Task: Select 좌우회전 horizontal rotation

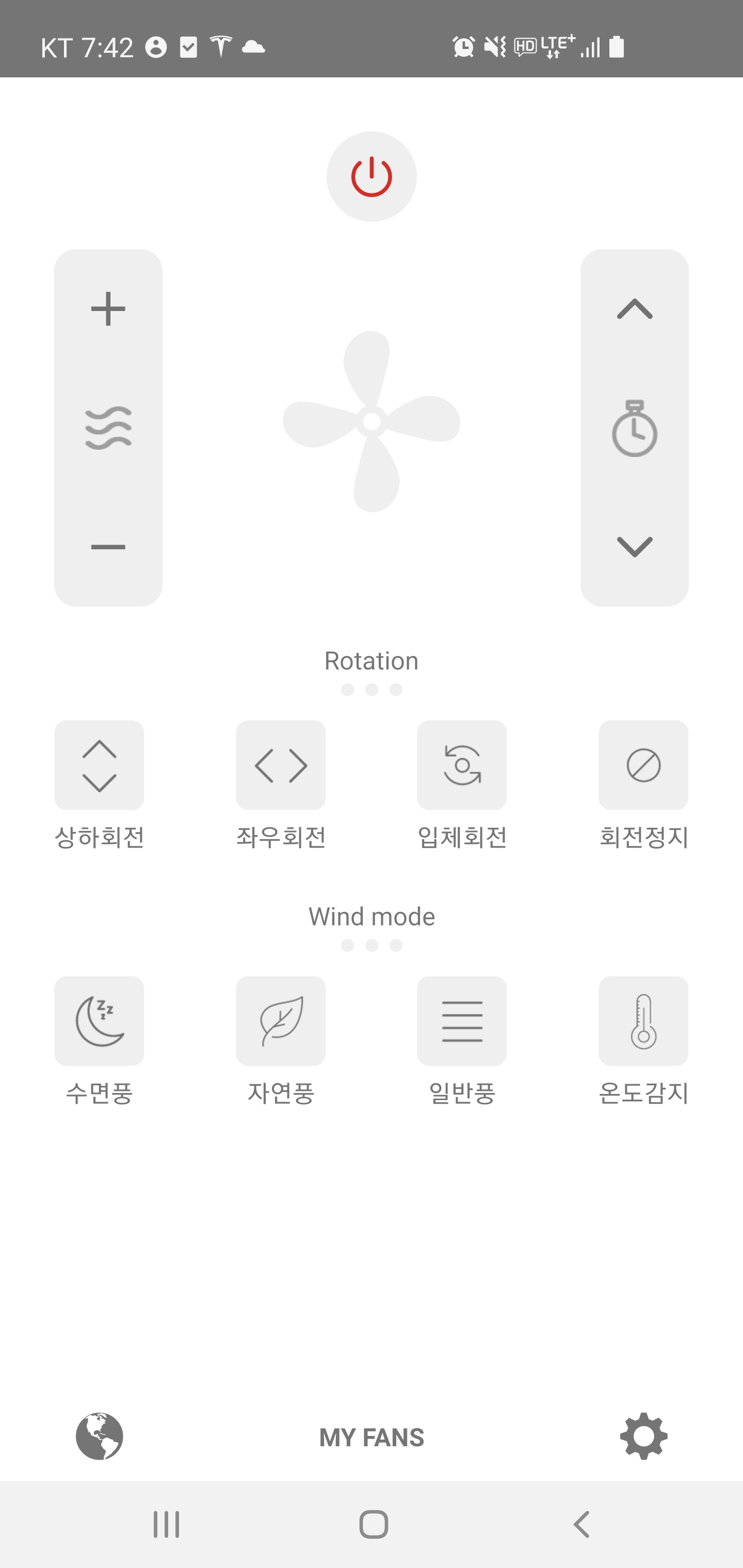Action: [x=281, y=765]
